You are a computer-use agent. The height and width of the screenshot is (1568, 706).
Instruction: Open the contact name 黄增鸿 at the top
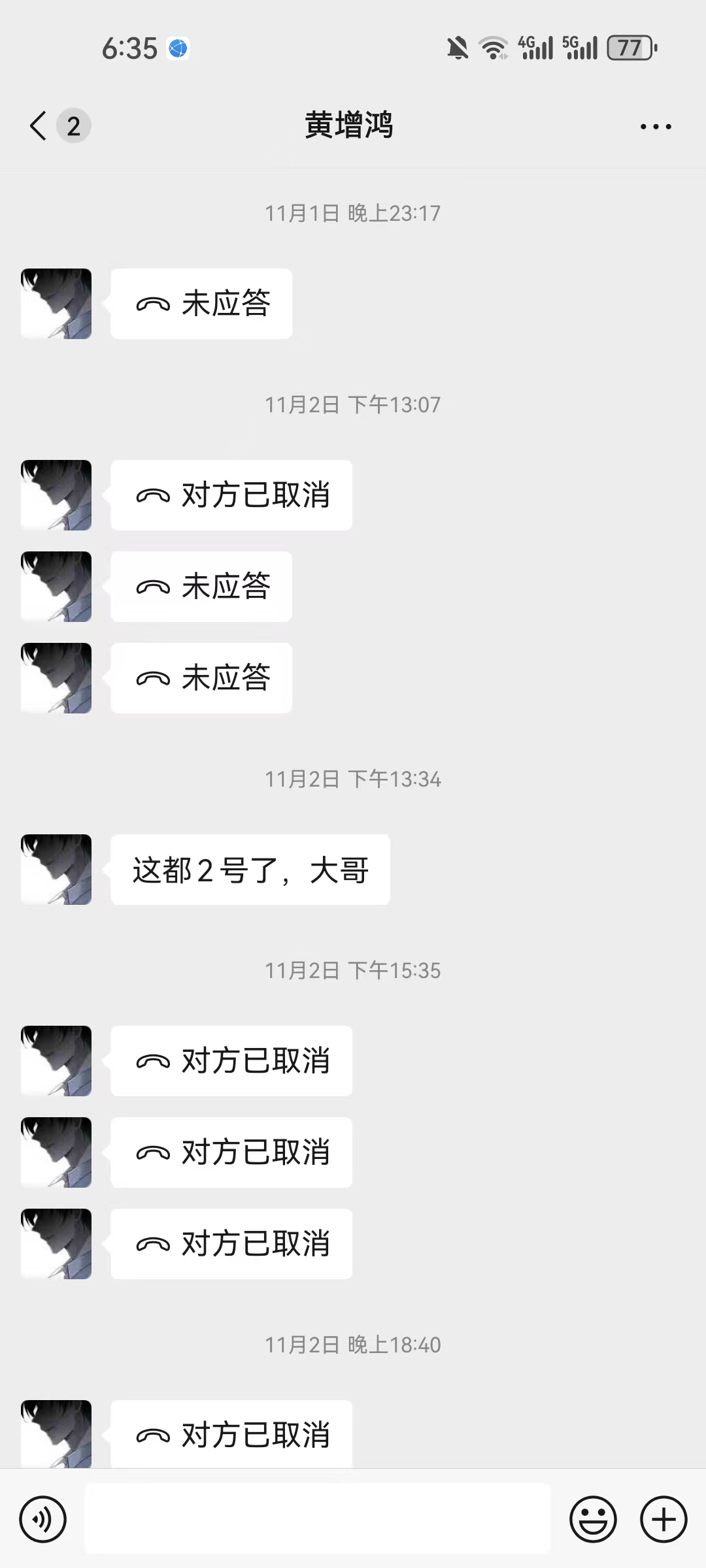coord(350,125)
